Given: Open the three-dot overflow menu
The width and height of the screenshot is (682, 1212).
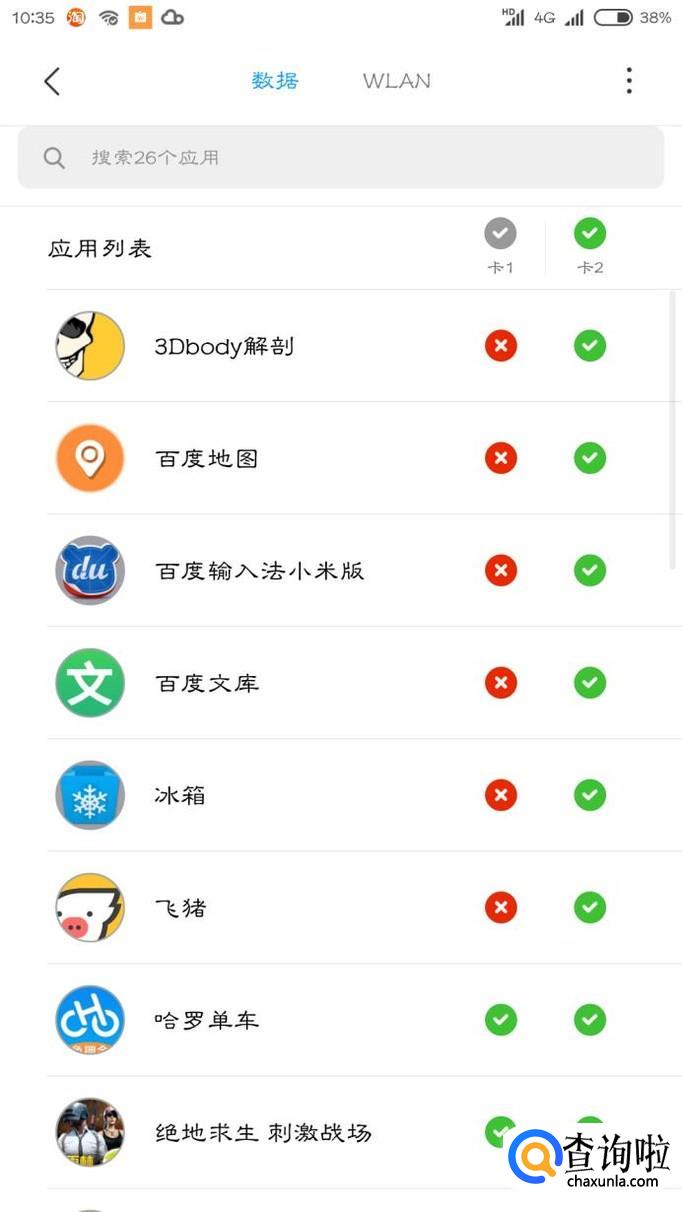Looking at the screenshot, I should 629,81.
